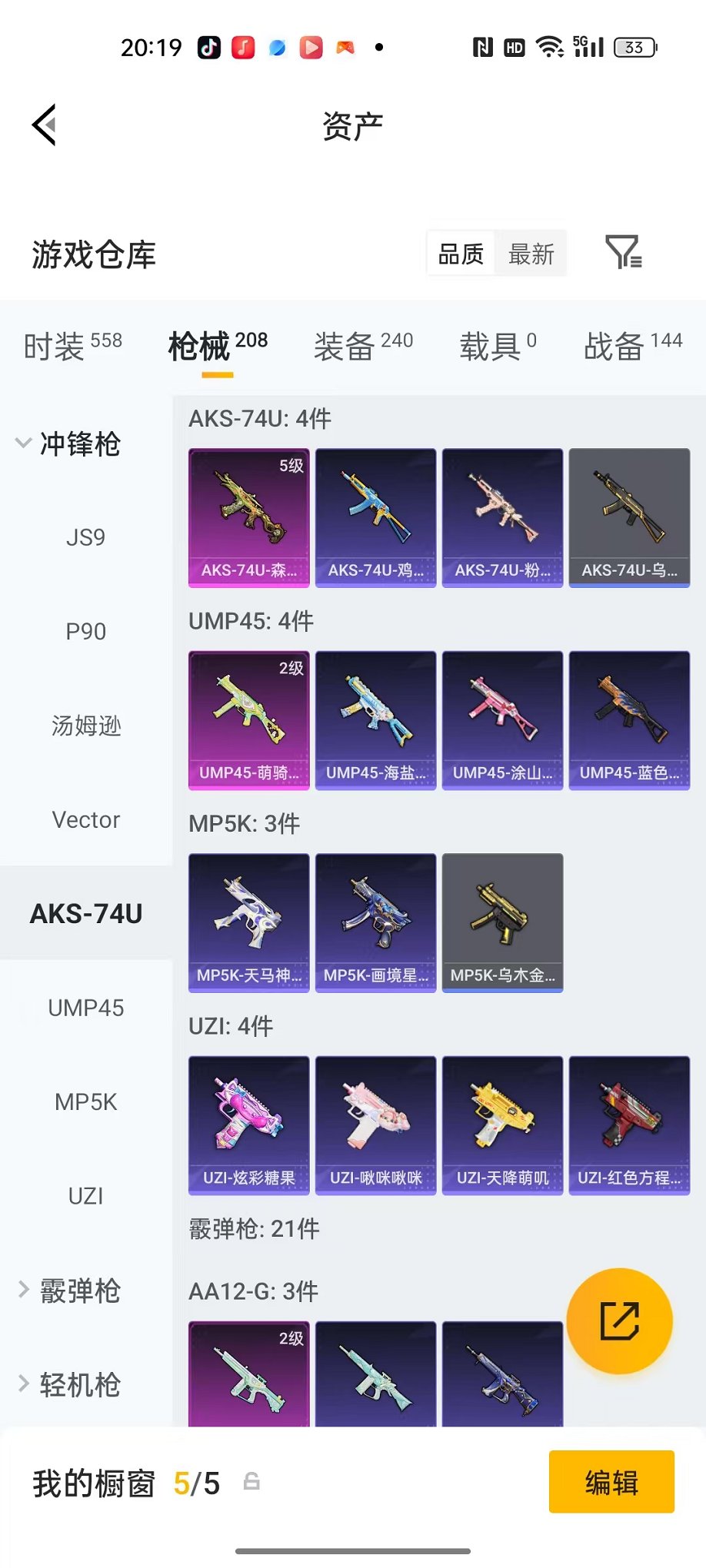This screenshot has height=1568, width=706.
Task: Select Vector in the side list
Action: pos(86,819)
